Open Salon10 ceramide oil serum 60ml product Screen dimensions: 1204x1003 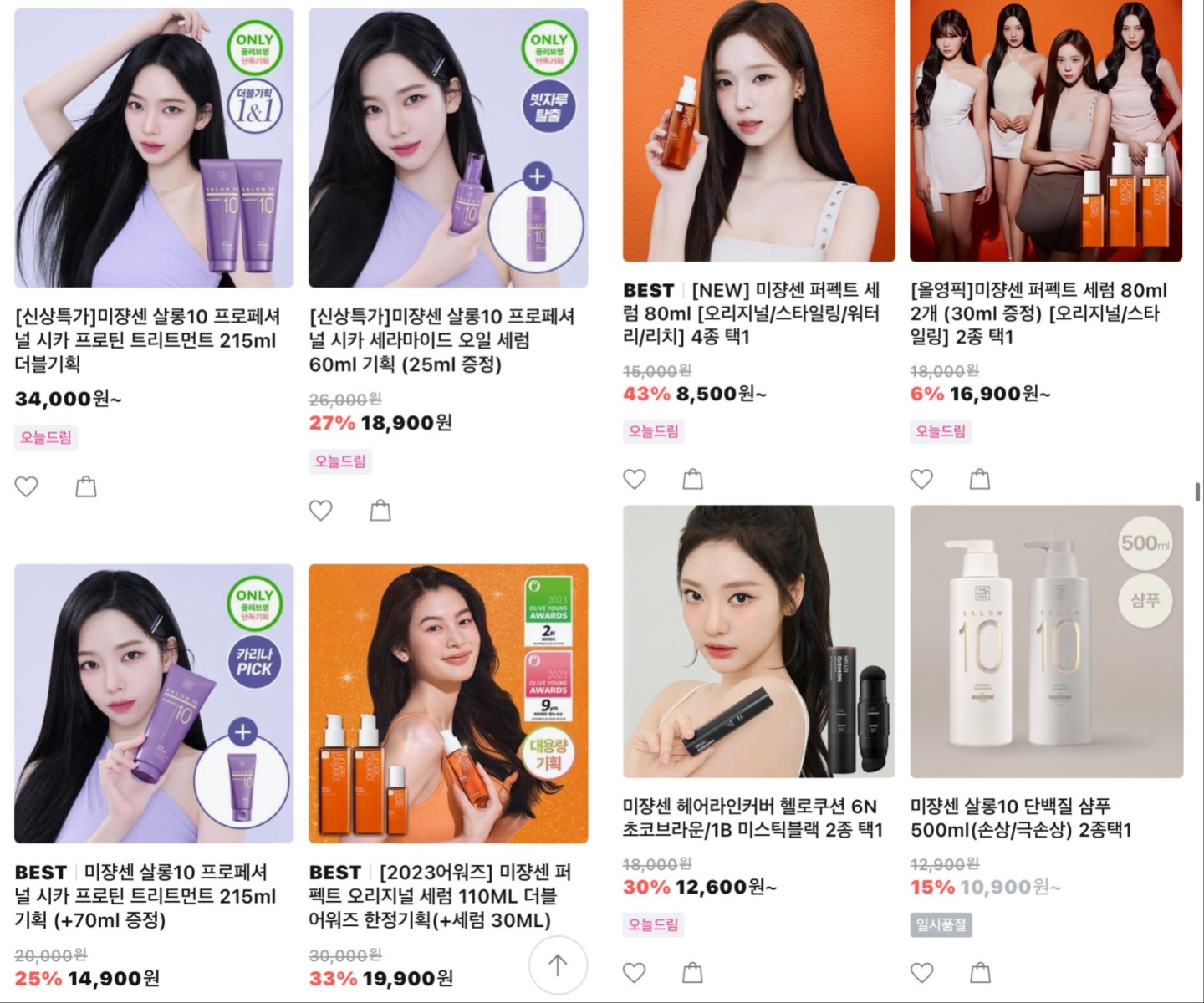click(x=448, y=149)
